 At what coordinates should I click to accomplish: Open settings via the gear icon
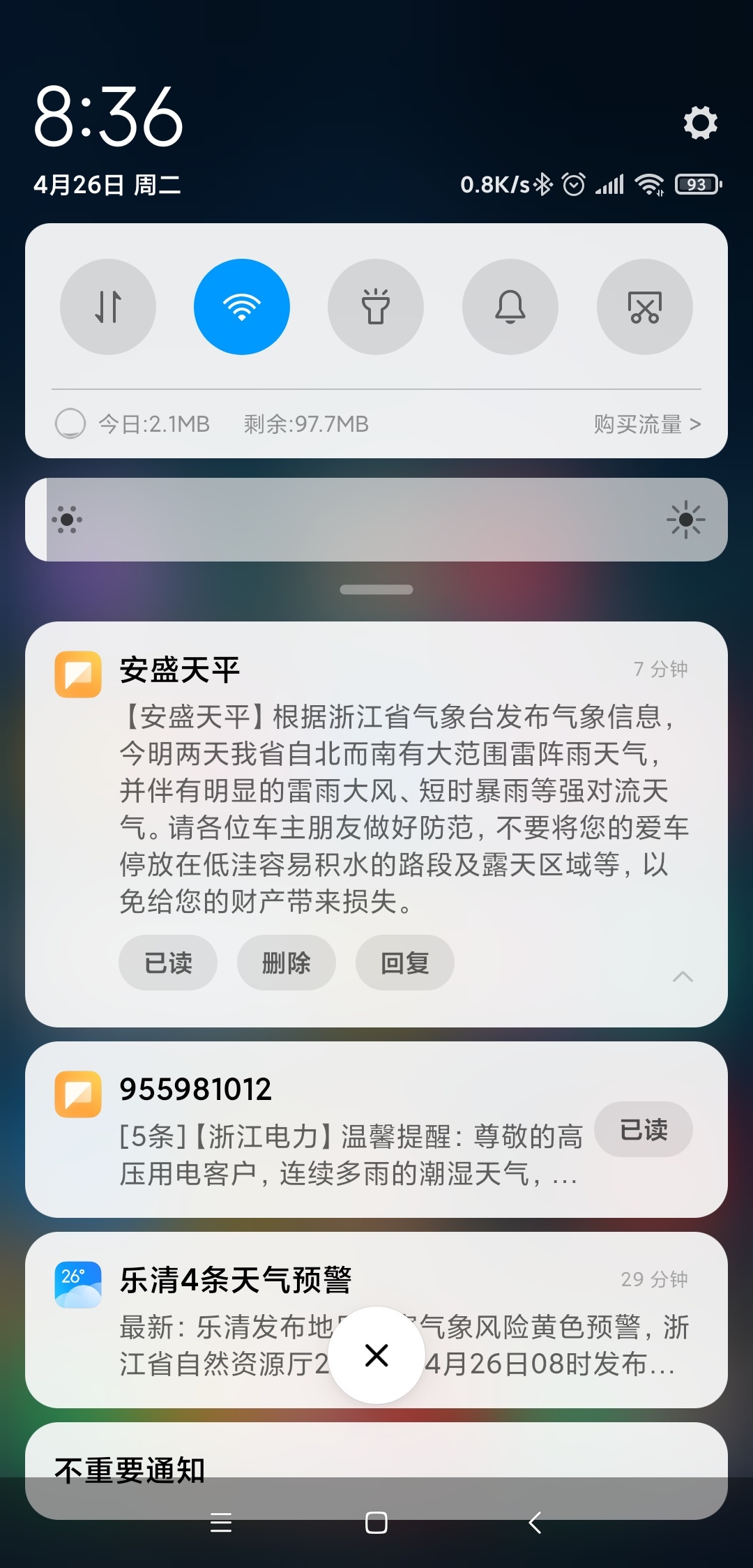(700, 123)
